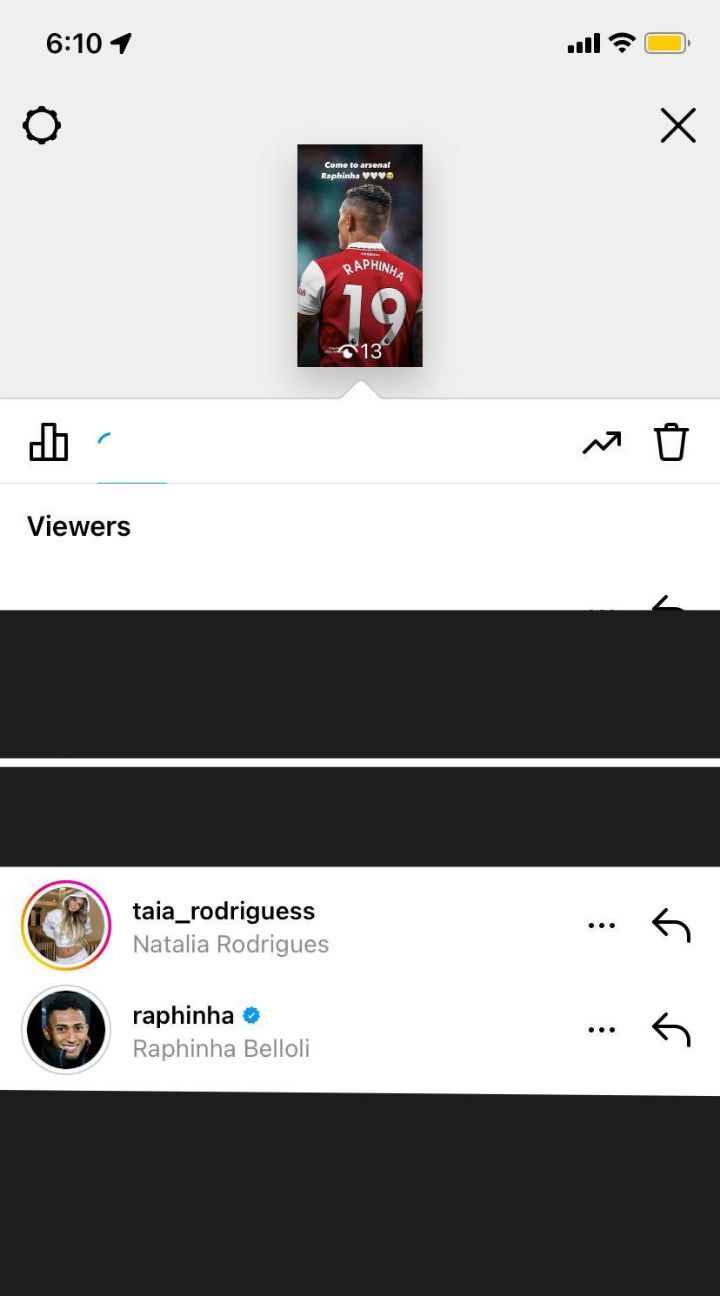Open the Raphinha story thumbnail
The width and height of the screenshot is (720, 1296).
pos(360,256)
